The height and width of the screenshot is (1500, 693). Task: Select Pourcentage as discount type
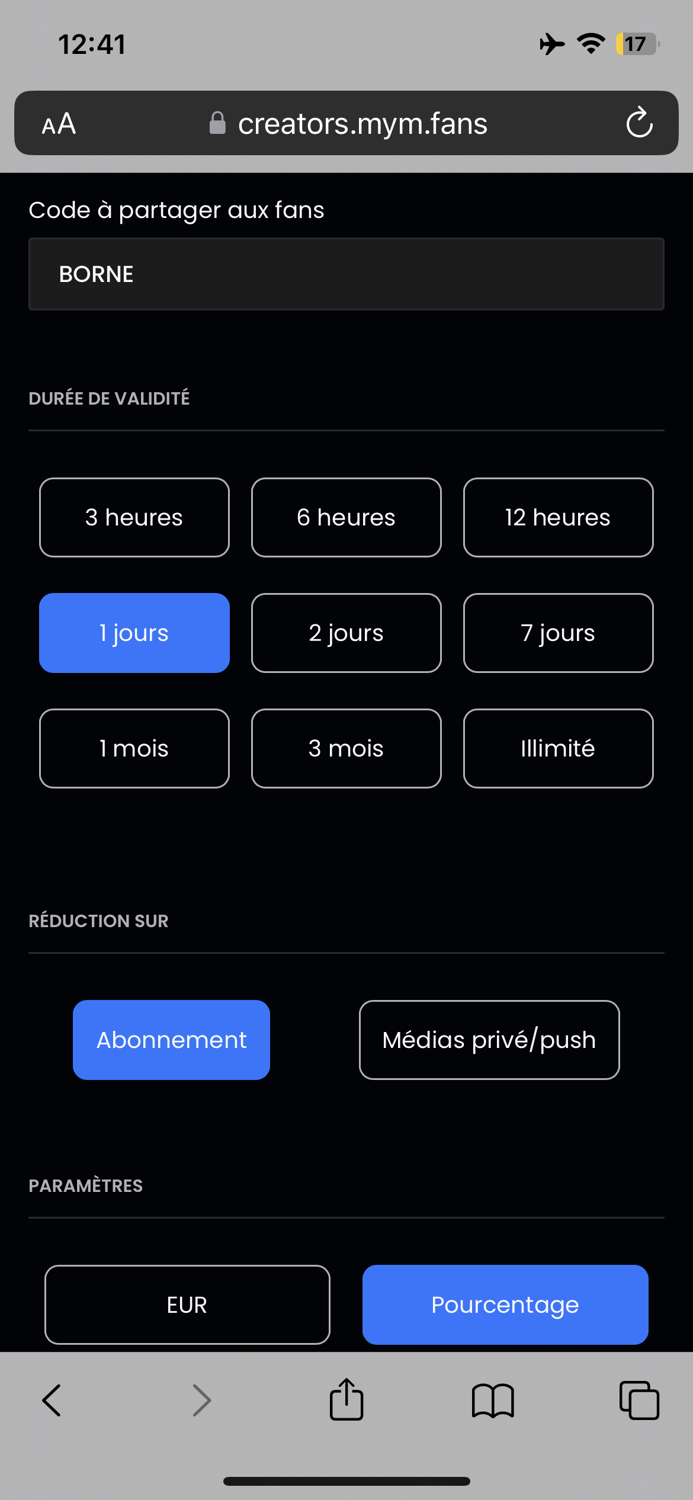(x=505, y=1305)
